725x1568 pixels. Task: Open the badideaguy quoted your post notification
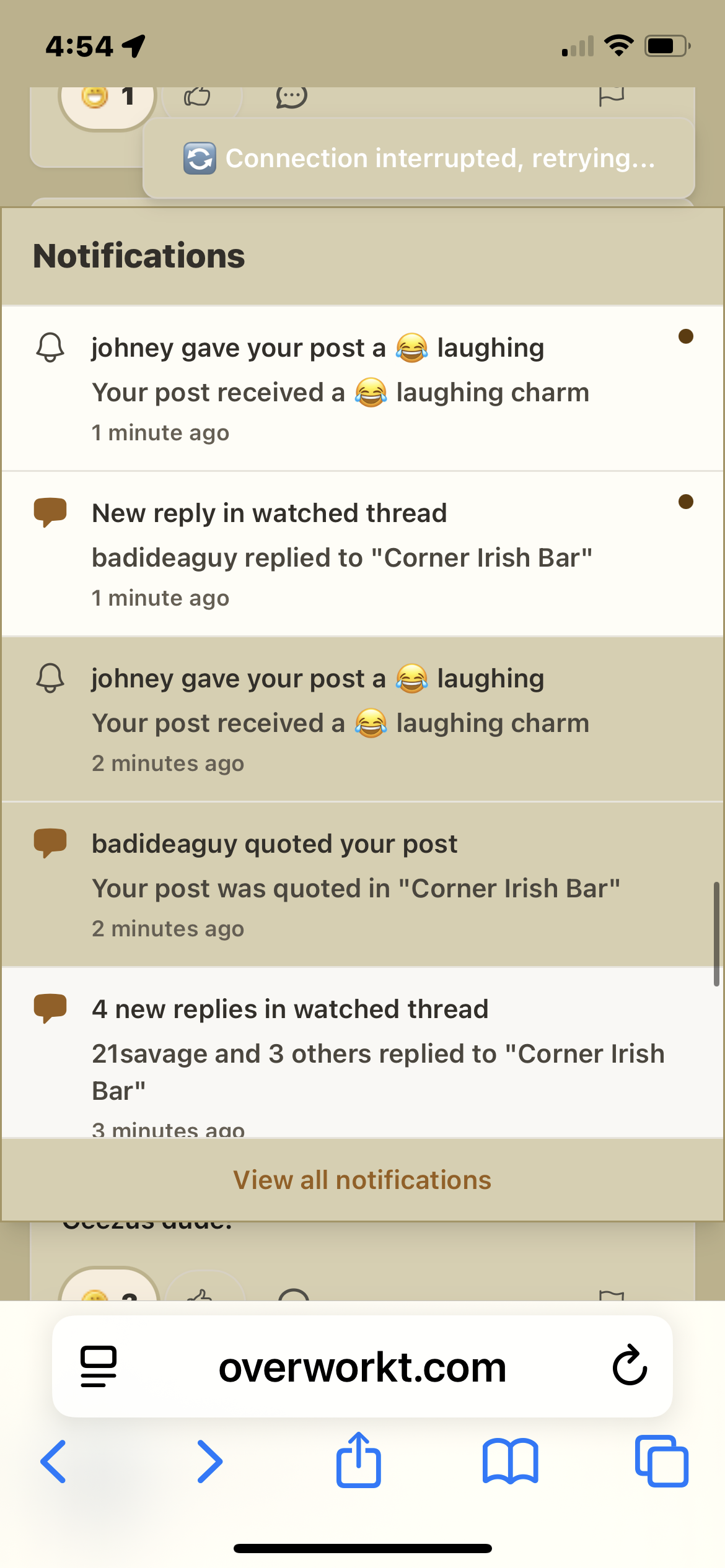pyautogui.click(x=362, y=884)
